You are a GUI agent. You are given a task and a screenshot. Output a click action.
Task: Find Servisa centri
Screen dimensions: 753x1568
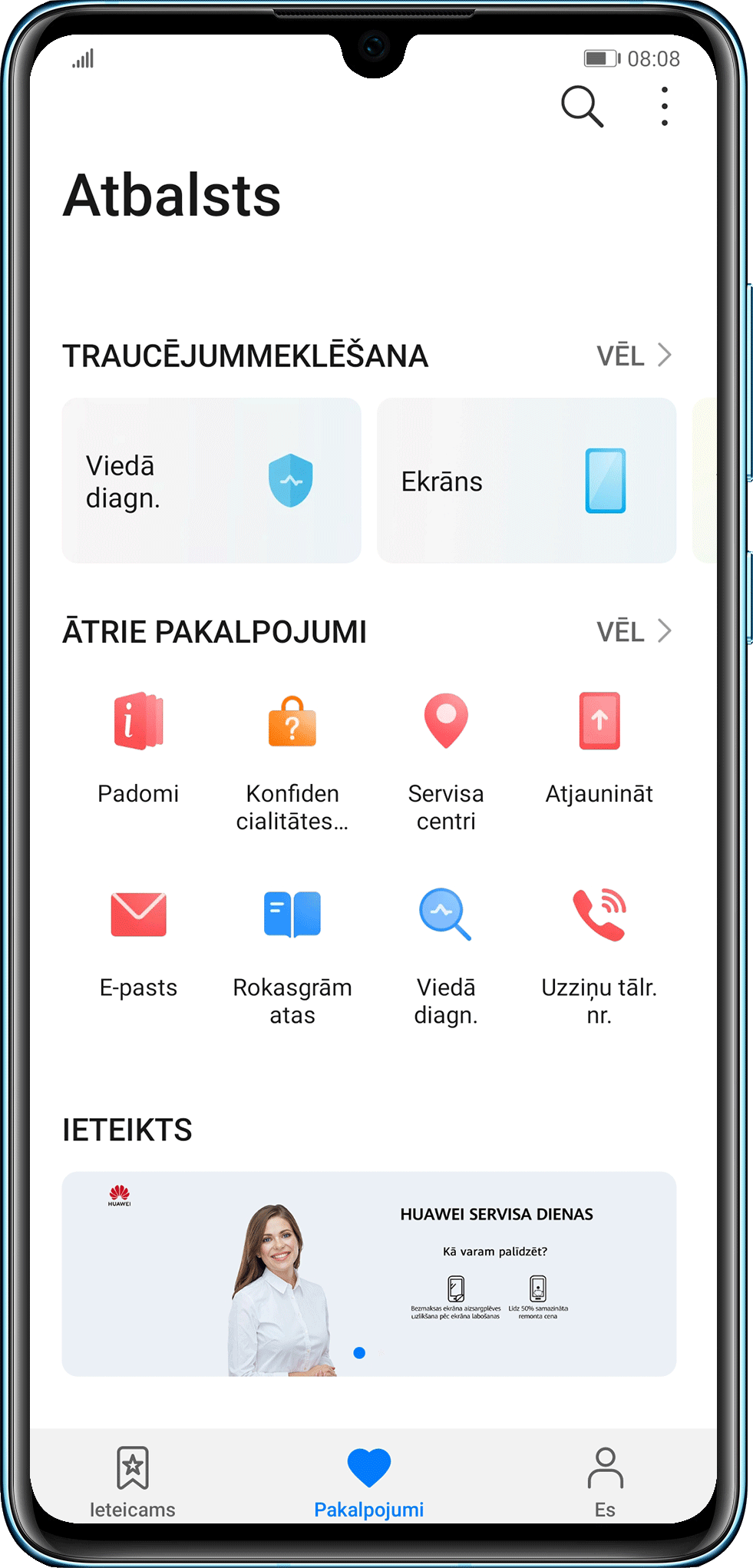446,760
